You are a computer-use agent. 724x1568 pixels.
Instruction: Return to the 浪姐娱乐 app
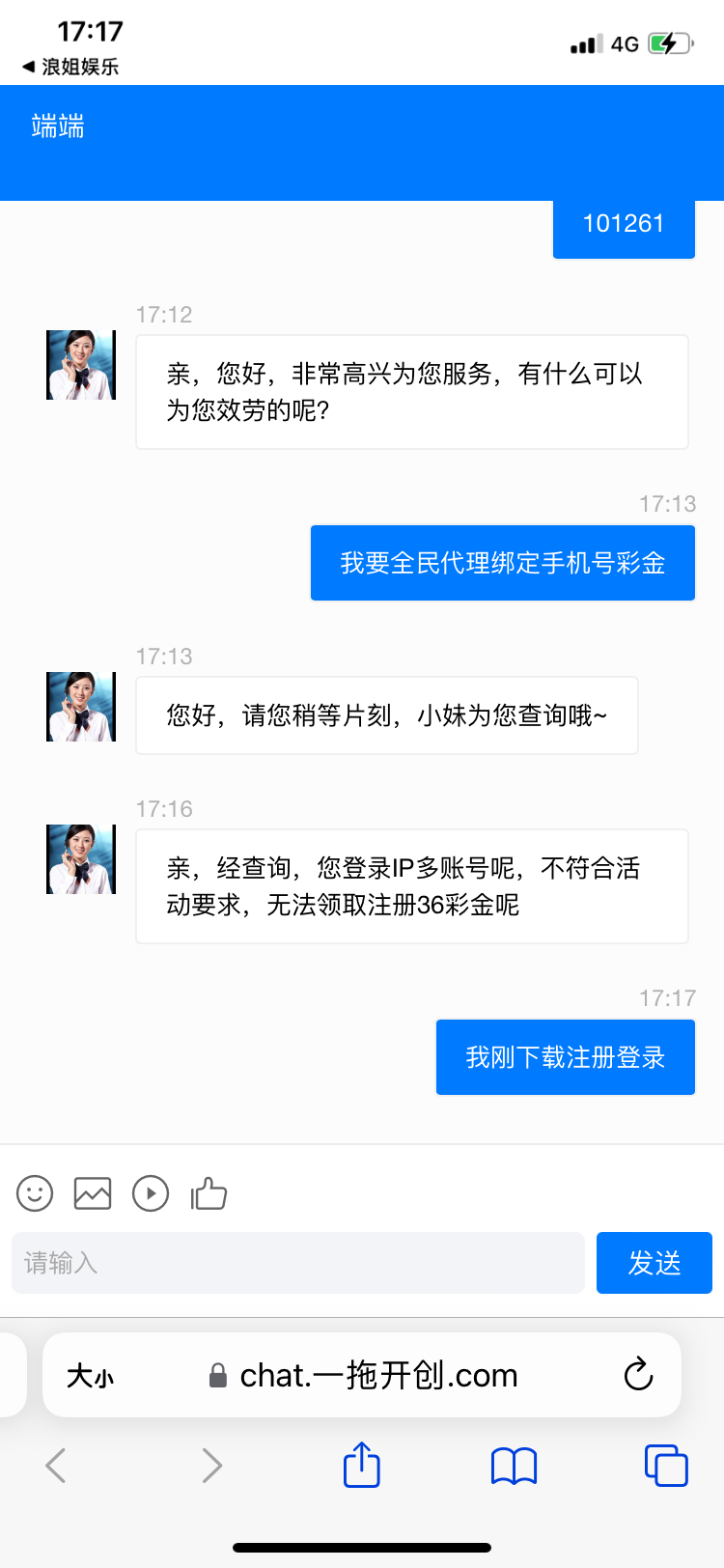[x=70, y=67]
